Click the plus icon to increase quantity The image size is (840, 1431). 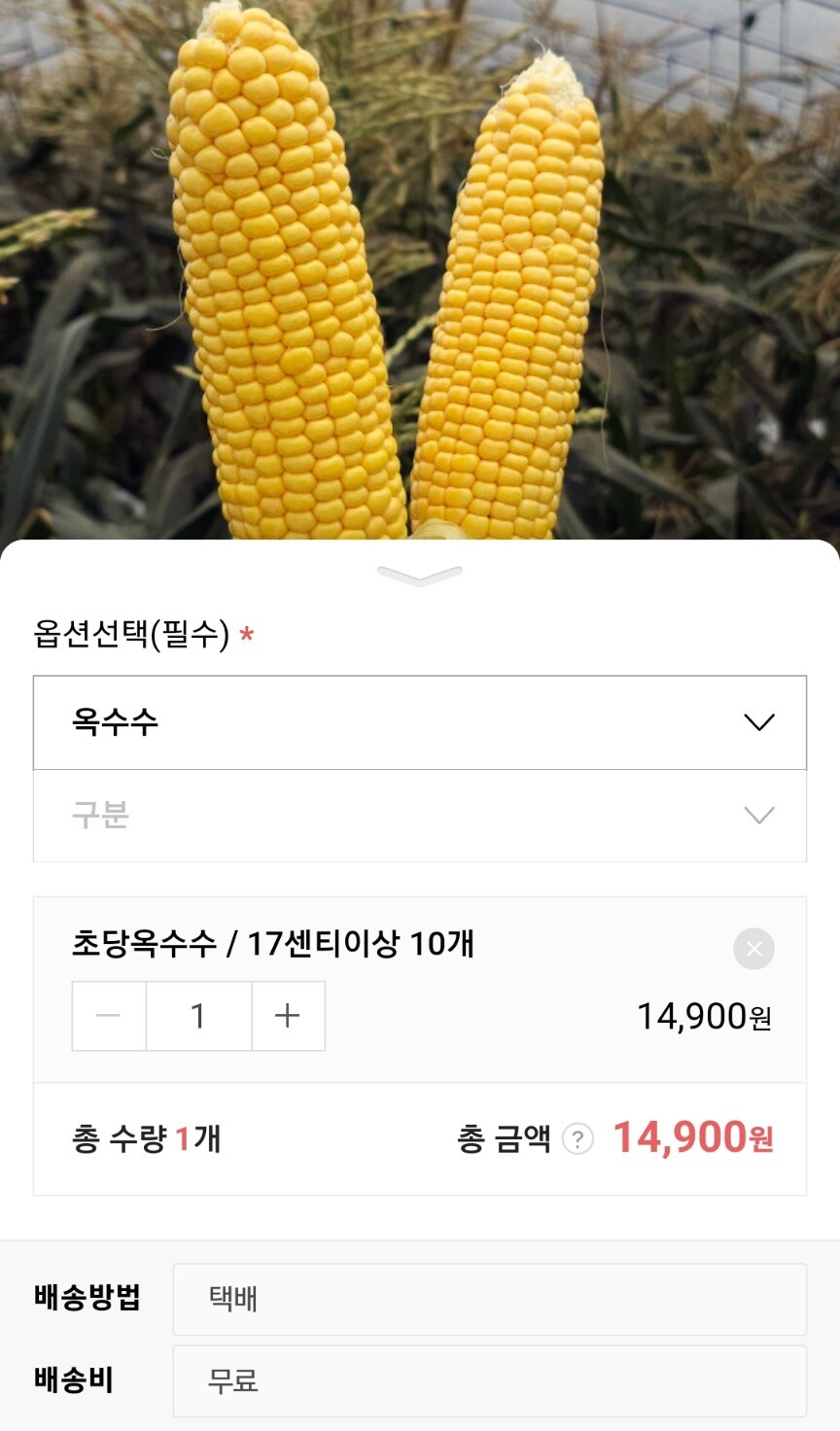tap(288, 1016)
